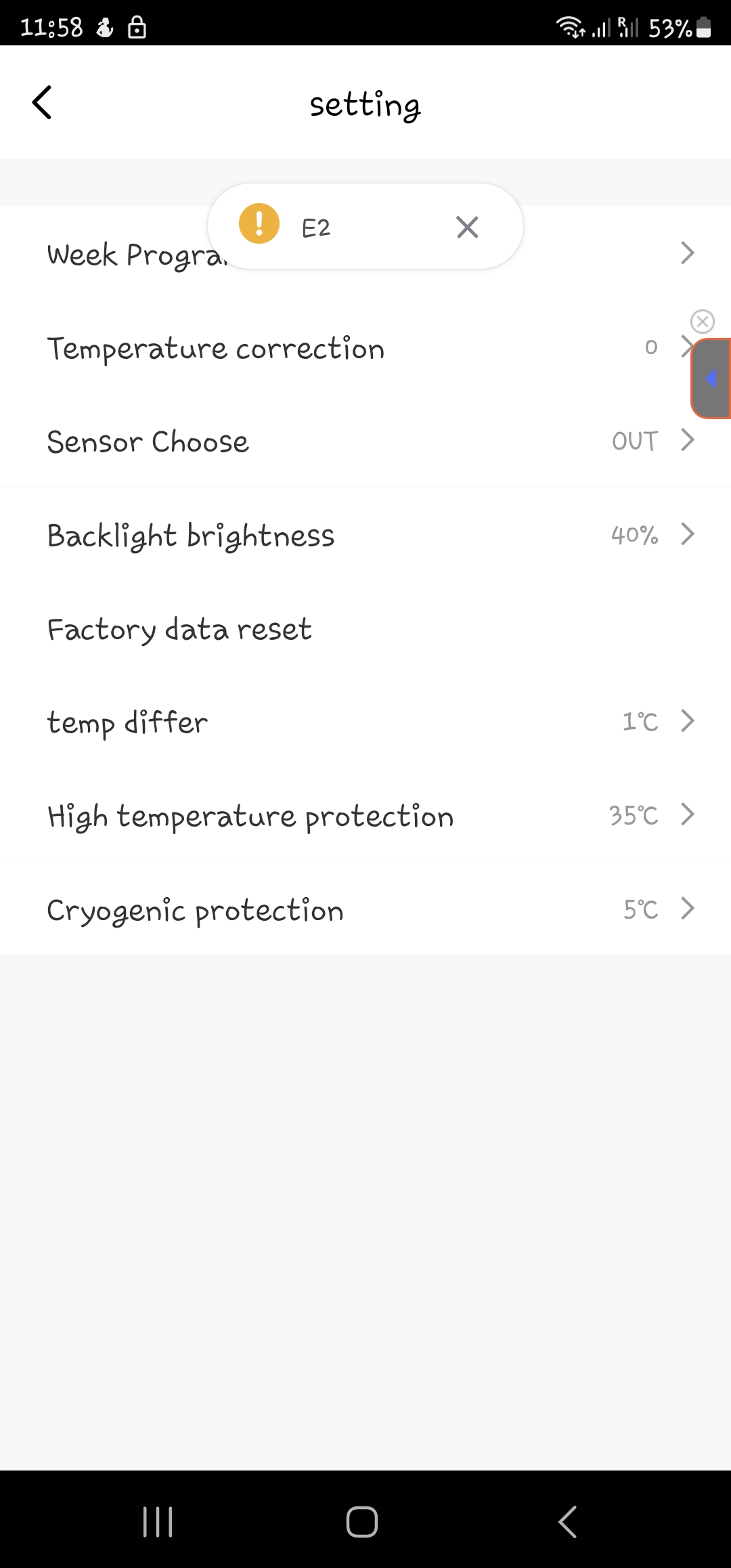Open recent apps from navigation bar
The height and width of the screenshot is (1568, 731).
tap(158, 1521)
